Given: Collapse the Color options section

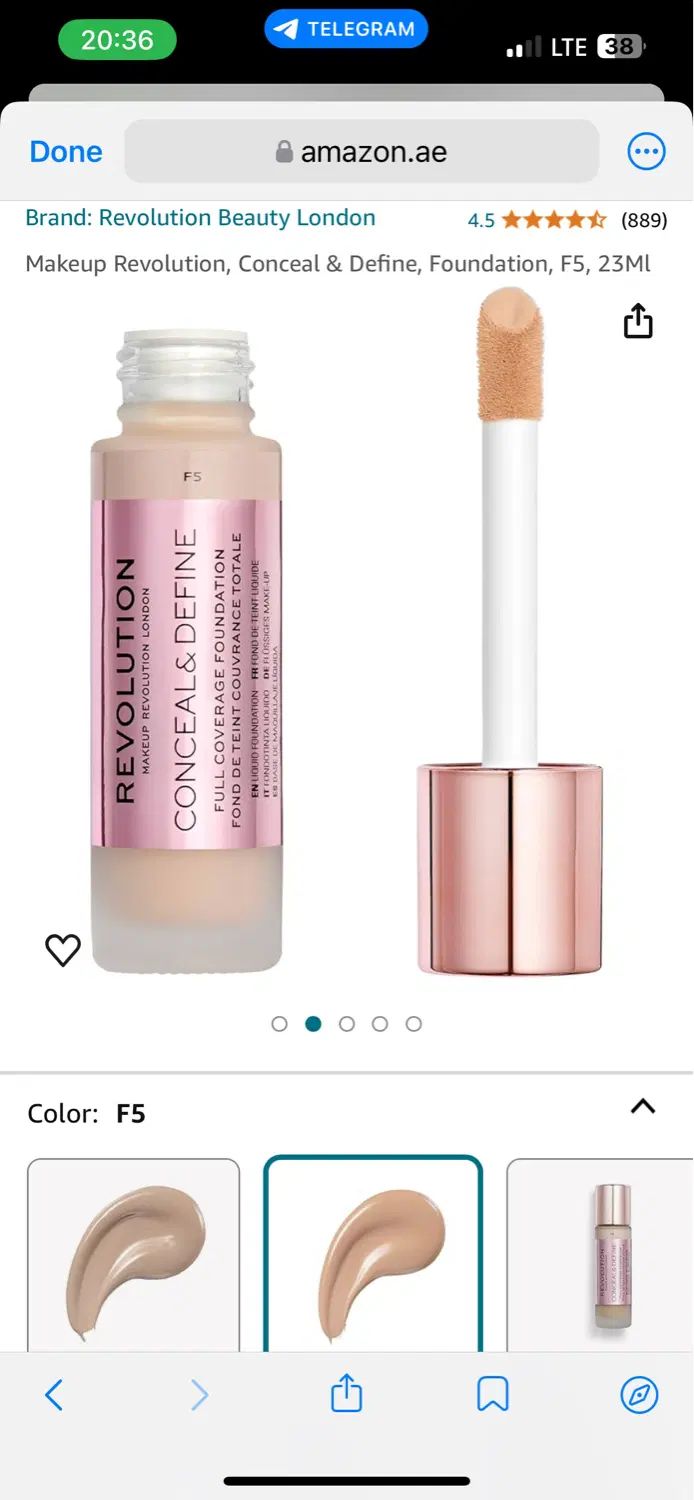Looking at the screenshot, I should coord(643,1107).
